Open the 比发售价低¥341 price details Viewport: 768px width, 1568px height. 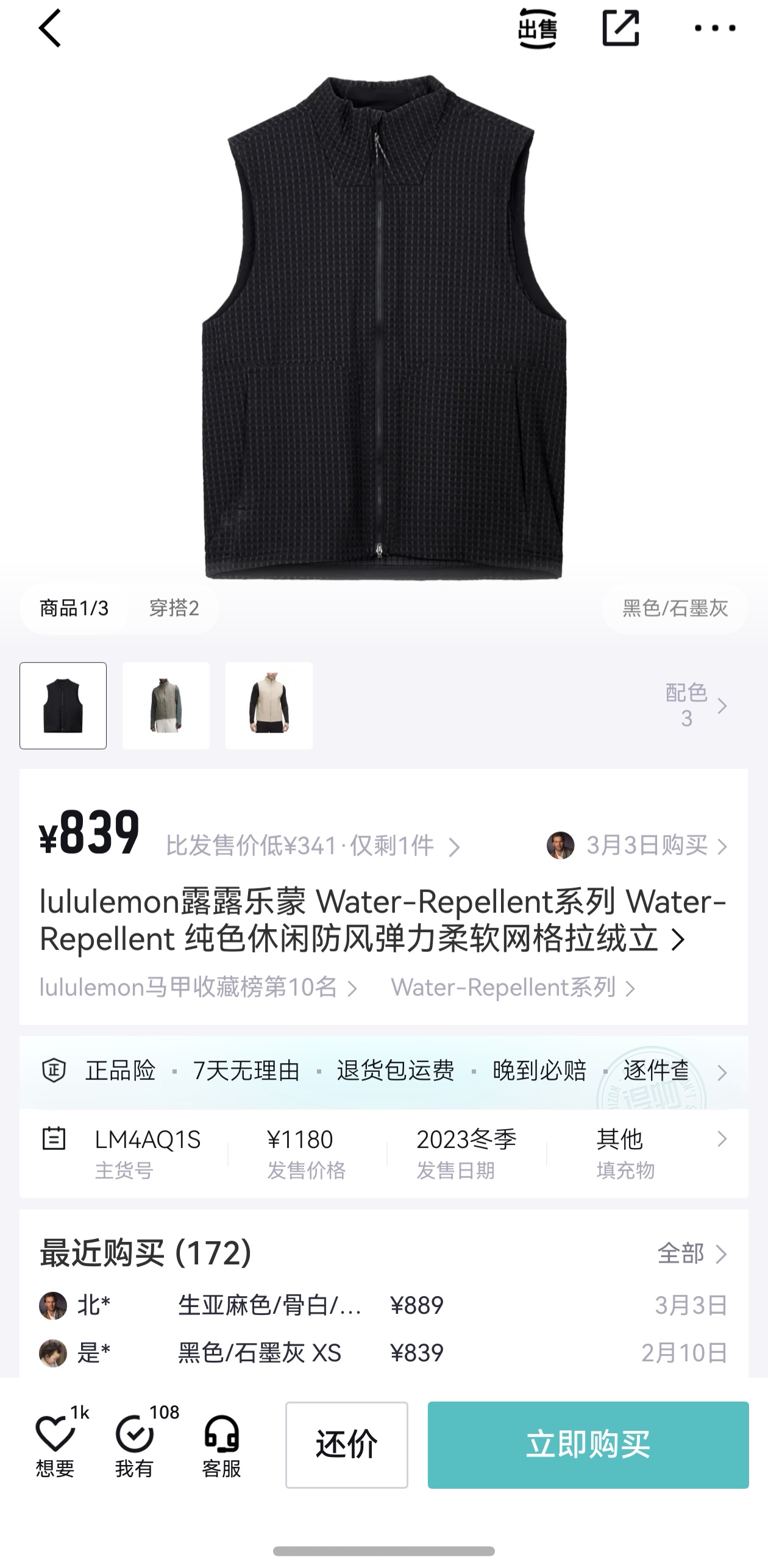tap(312, 846)
